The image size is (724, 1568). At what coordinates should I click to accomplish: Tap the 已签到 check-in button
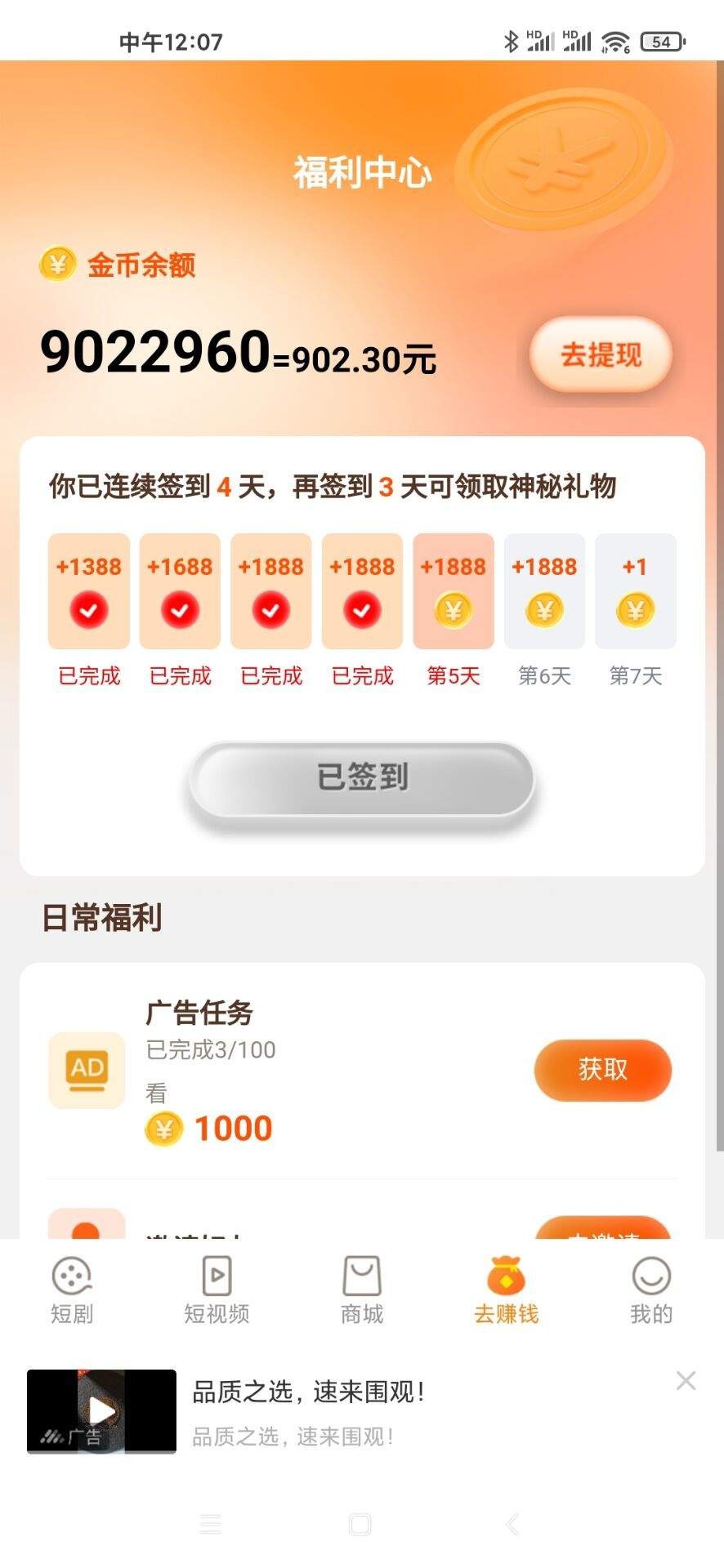[x=362, y=778]
